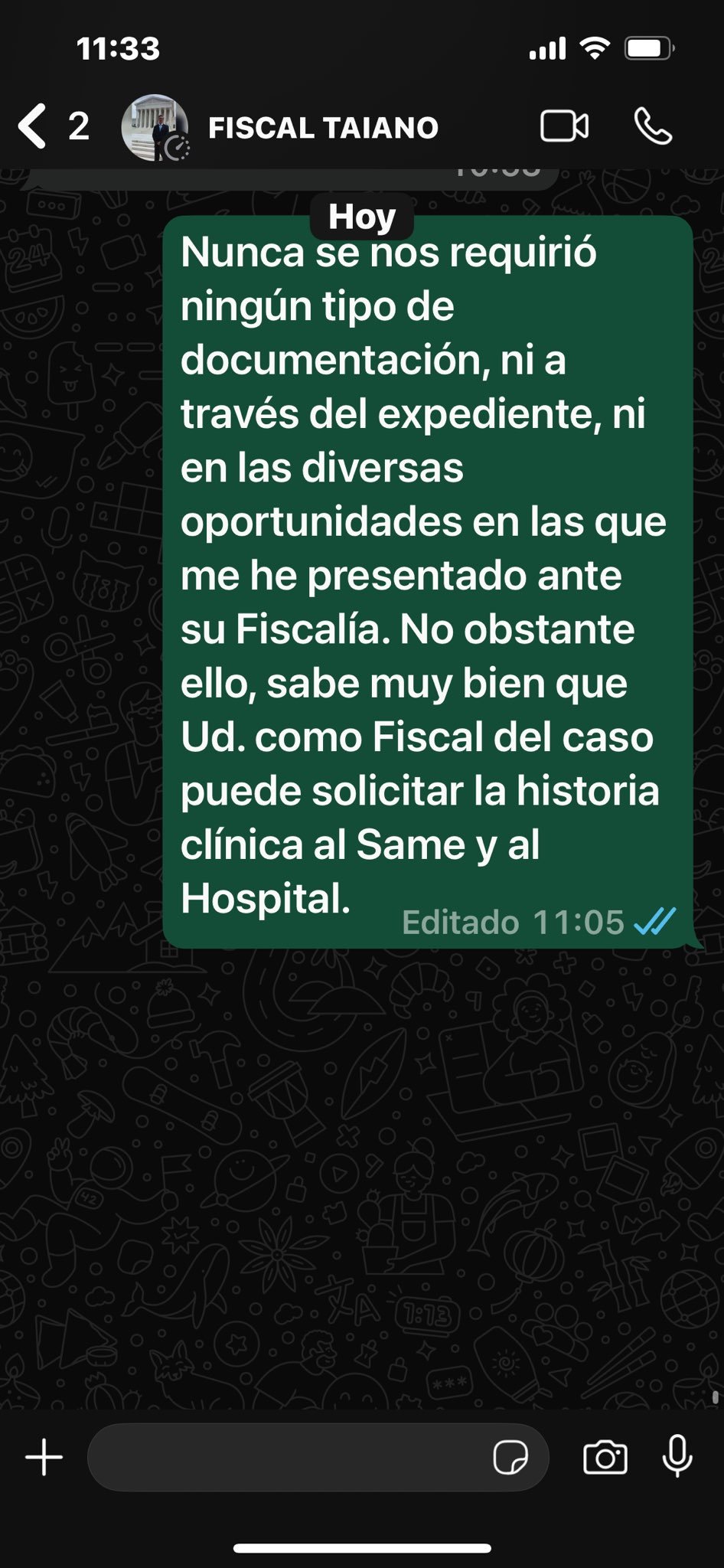Open the sticker picker

(x=510, y=1457)
